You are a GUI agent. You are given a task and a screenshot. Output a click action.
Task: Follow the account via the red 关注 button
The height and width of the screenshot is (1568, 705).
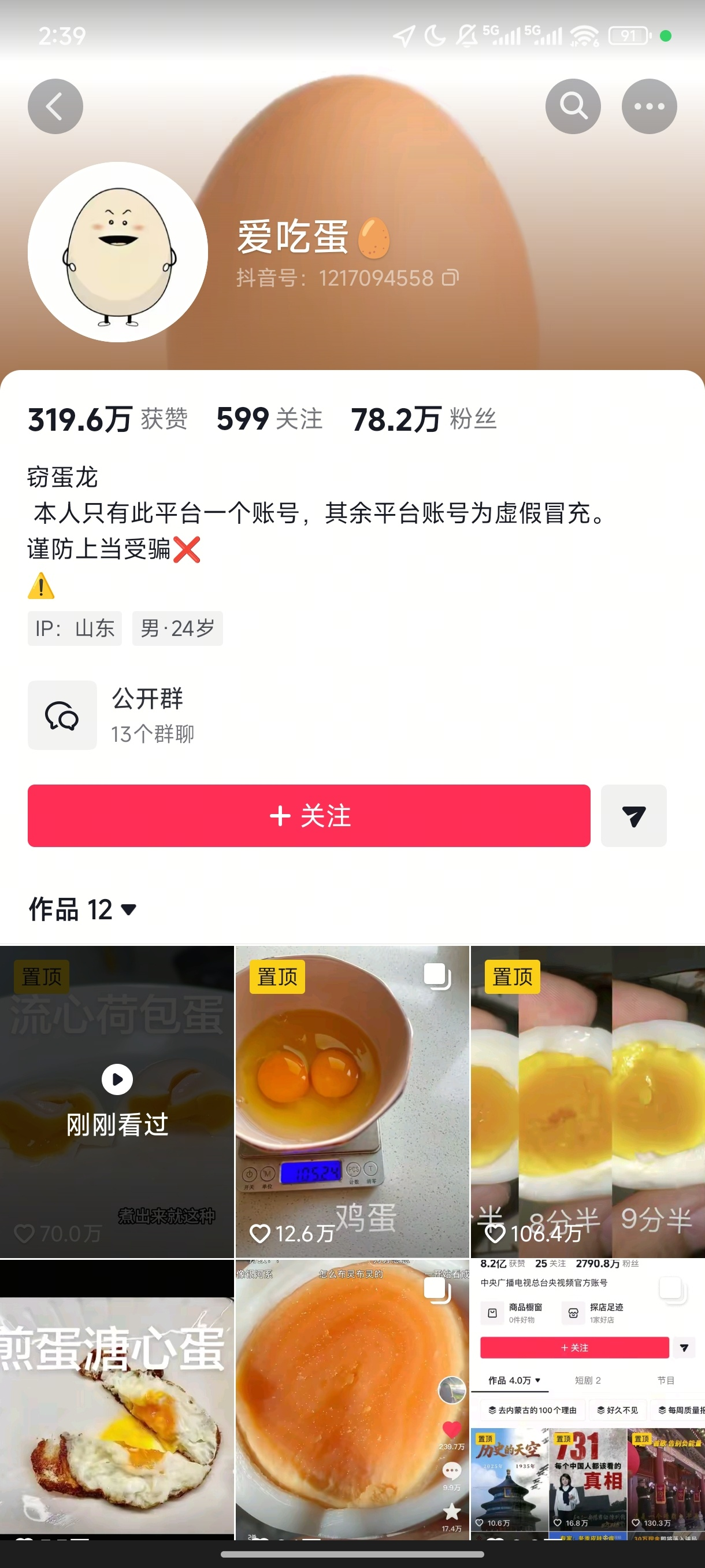309,816
